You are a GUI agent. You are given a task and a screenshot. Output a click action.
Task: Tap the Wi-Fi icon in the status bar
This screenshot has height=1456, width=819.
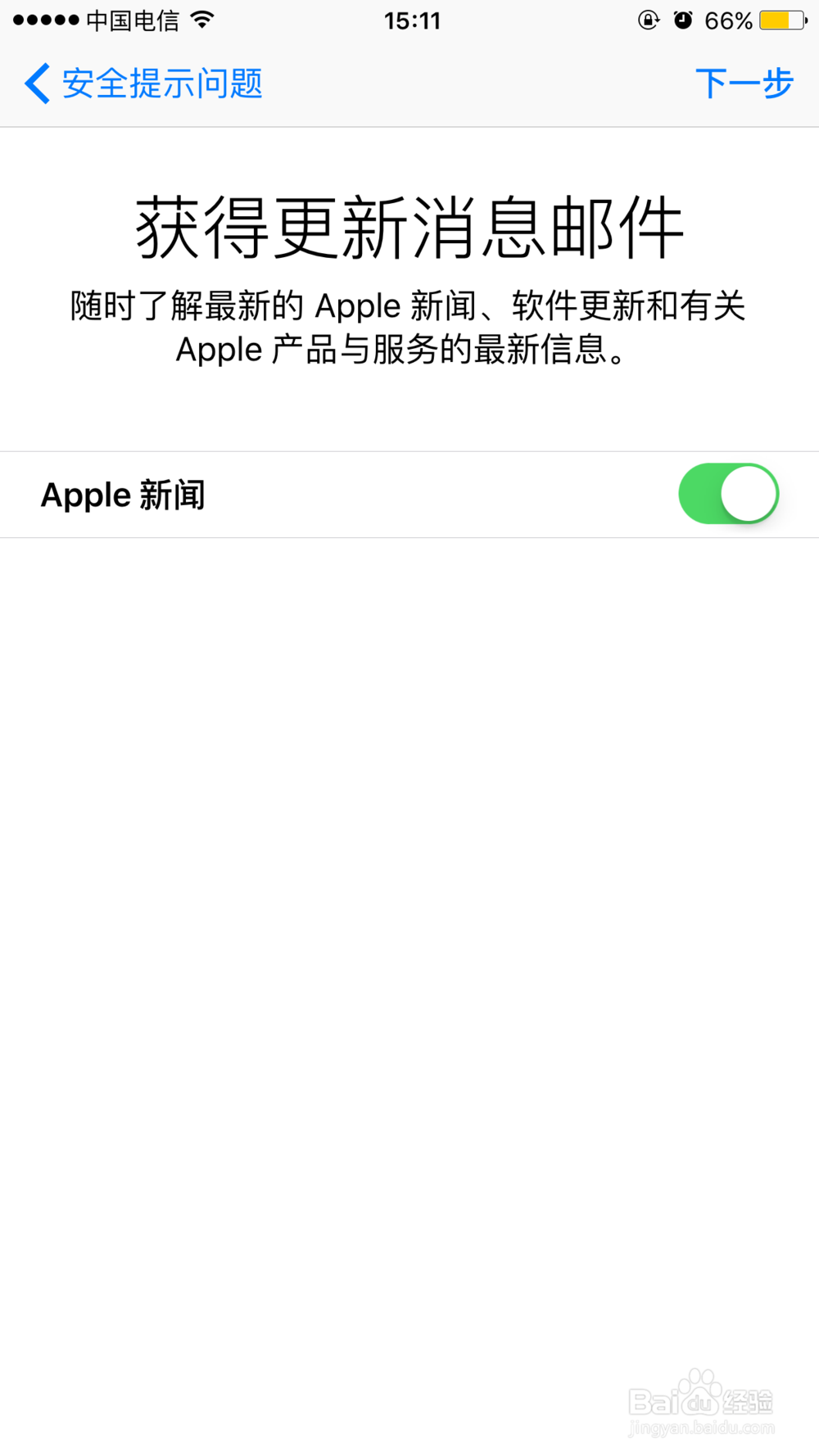click(x=199, y=20)
